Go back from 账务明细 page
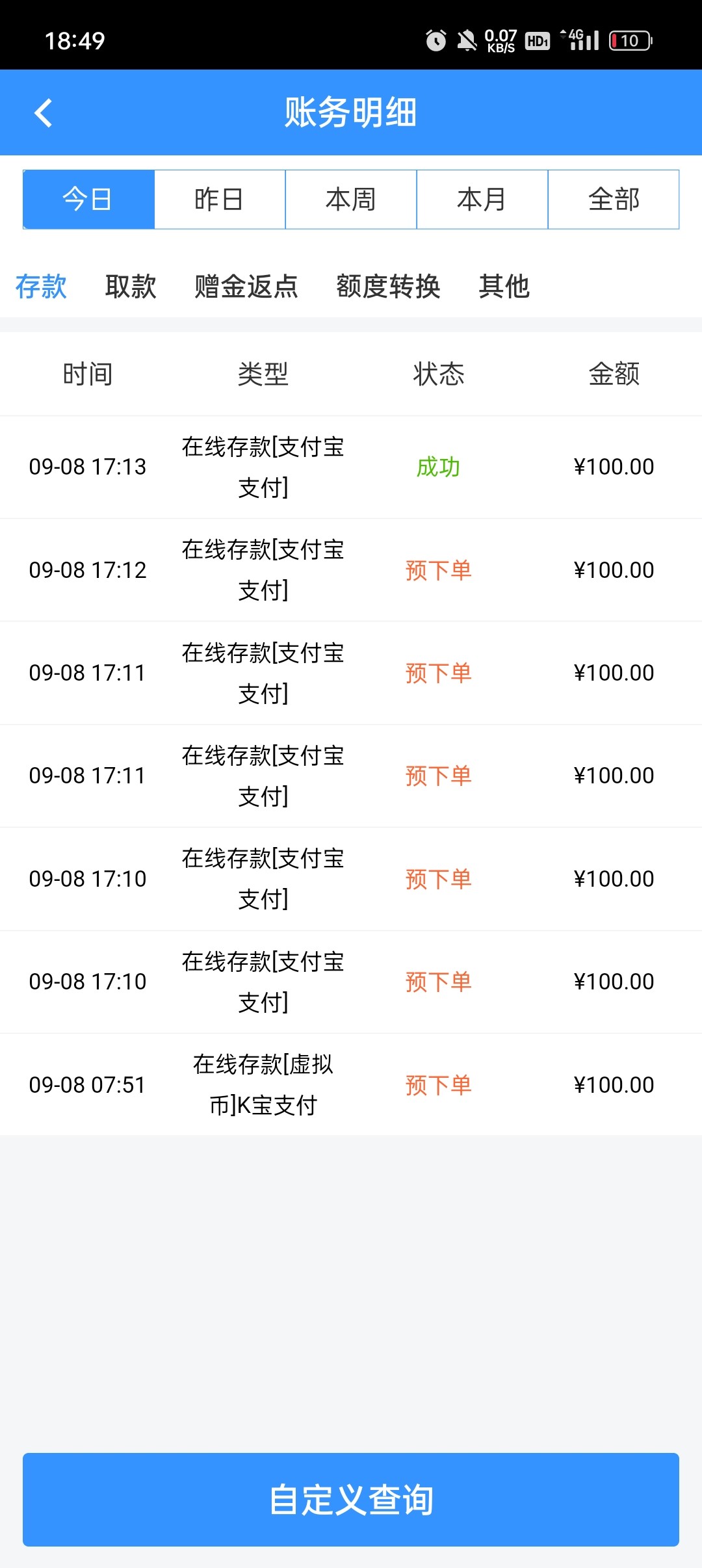This screenshot has width=702, height=1568. pyautogui.click(x=43, y=113)
